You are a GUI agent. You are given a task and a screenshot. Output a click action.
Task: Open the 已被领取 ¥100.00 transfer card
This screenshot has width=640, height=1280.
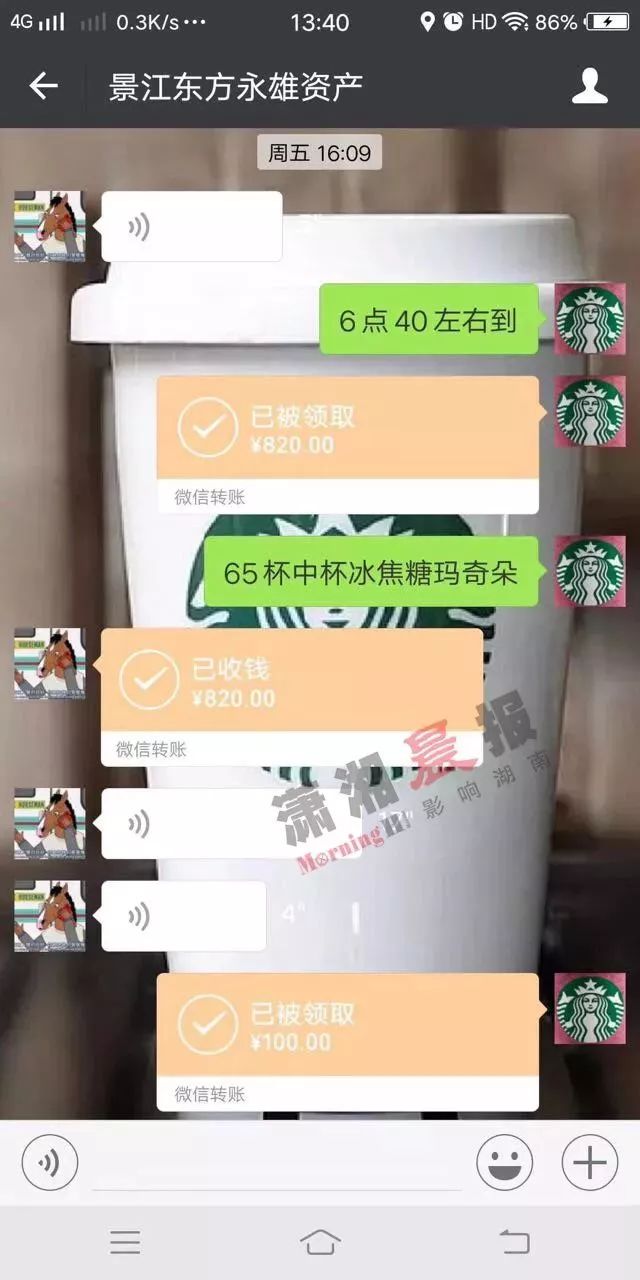click(x=347, y=1041)
